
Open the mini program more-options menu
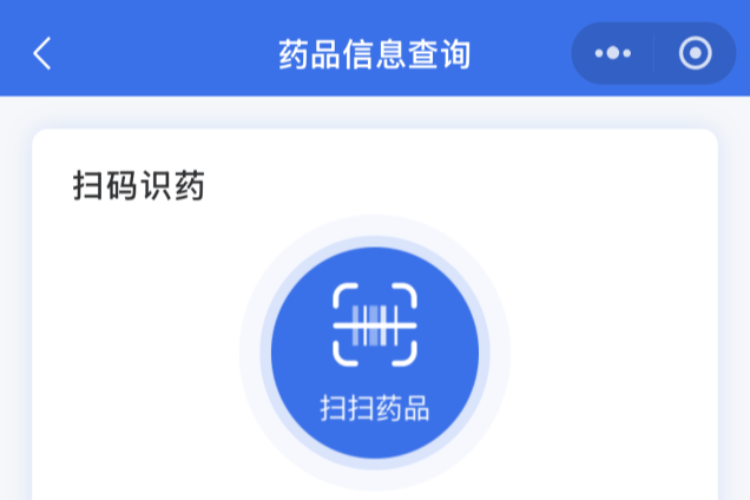(x=613, y=53)
